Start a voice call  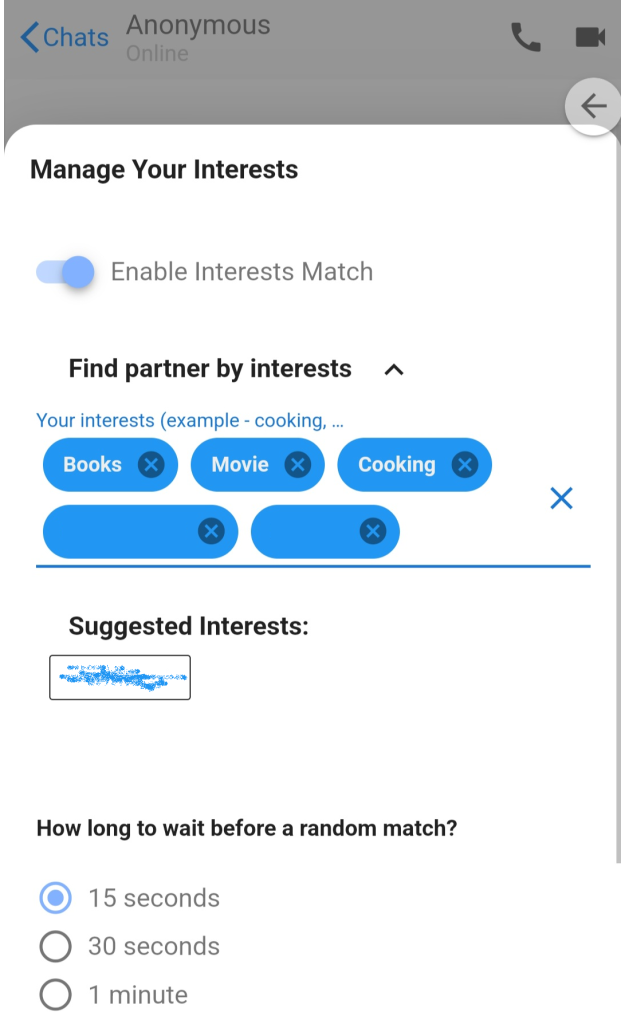coord(526,37)
